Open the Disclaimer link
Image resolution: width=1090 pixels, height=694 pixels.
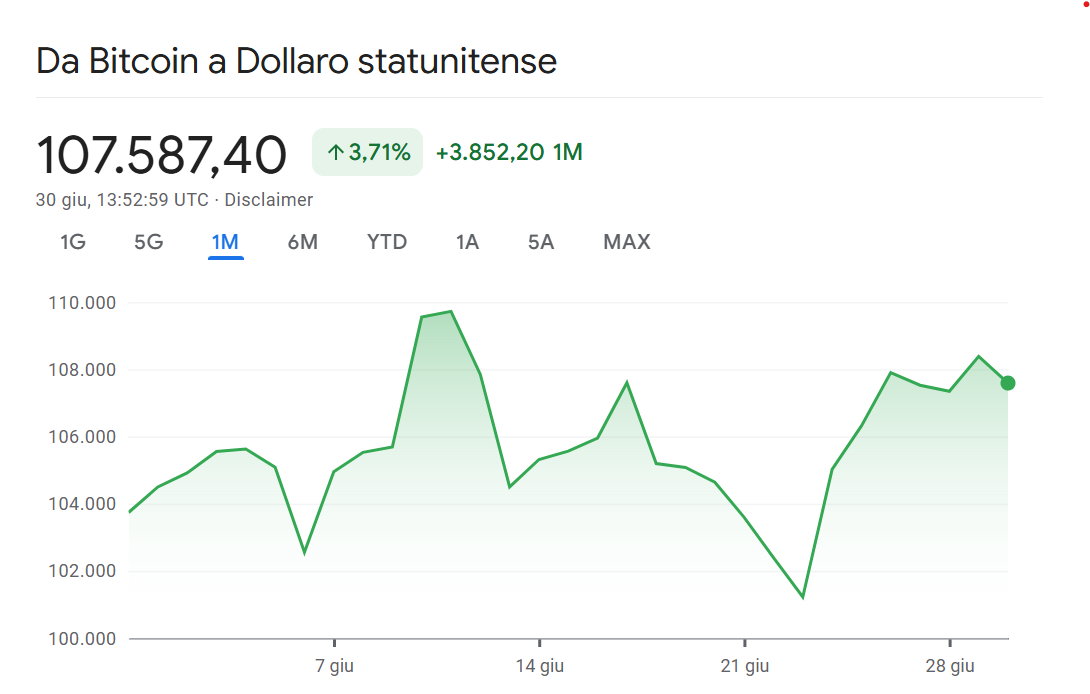click(268, 200)
